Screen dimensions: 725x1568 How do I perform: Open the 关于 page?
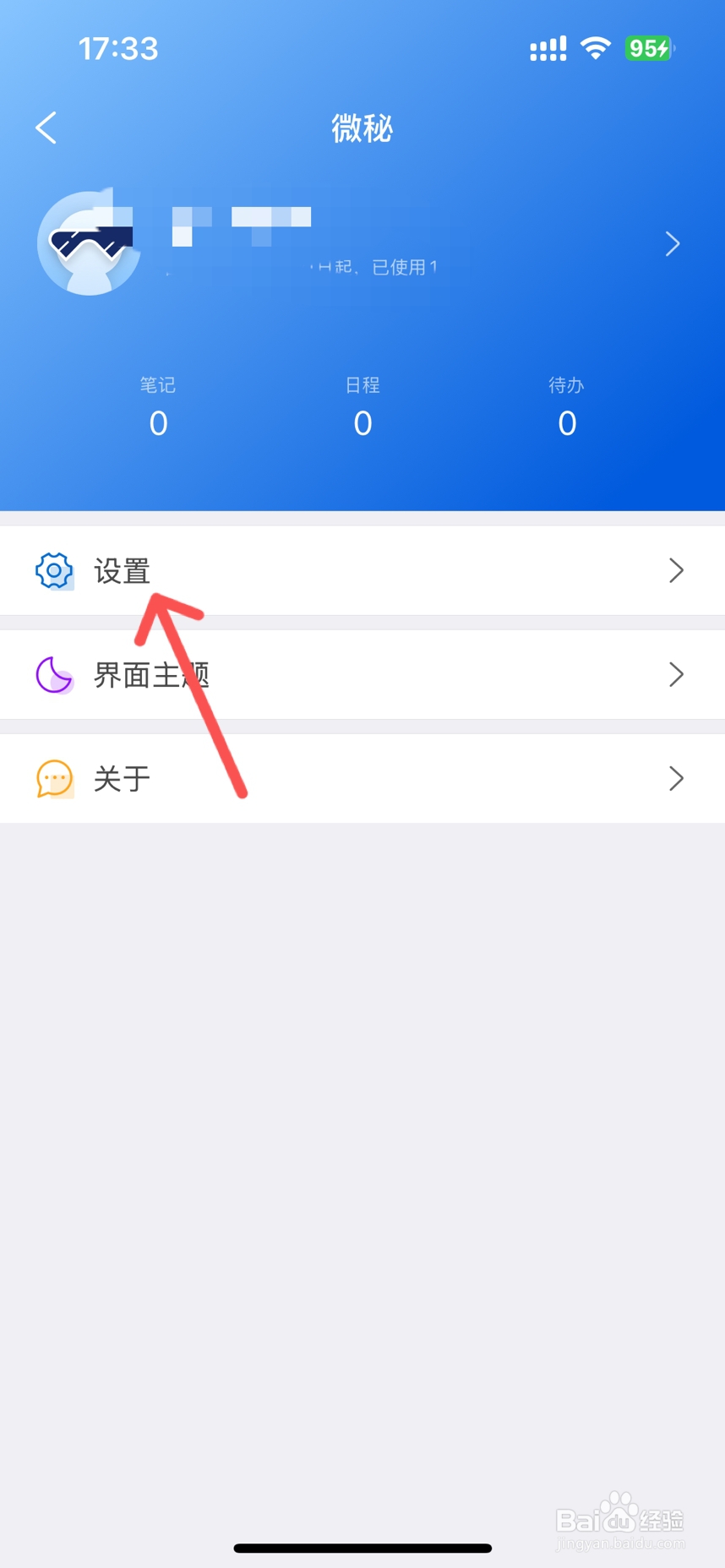123,778
